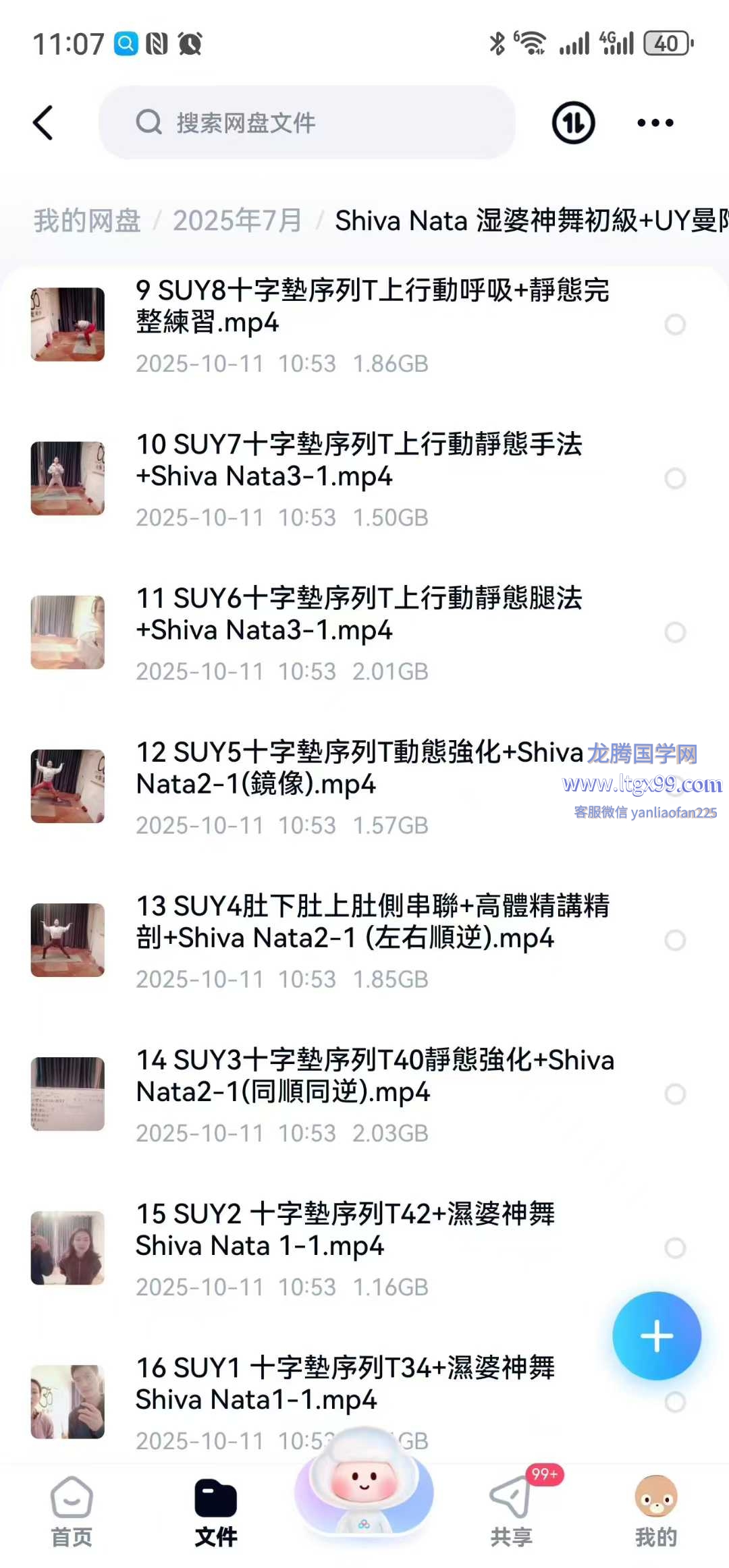This screenshot has height=1568, width=729.
Task: Tap the blue plus button to upload
Action: click(656, 1337)
